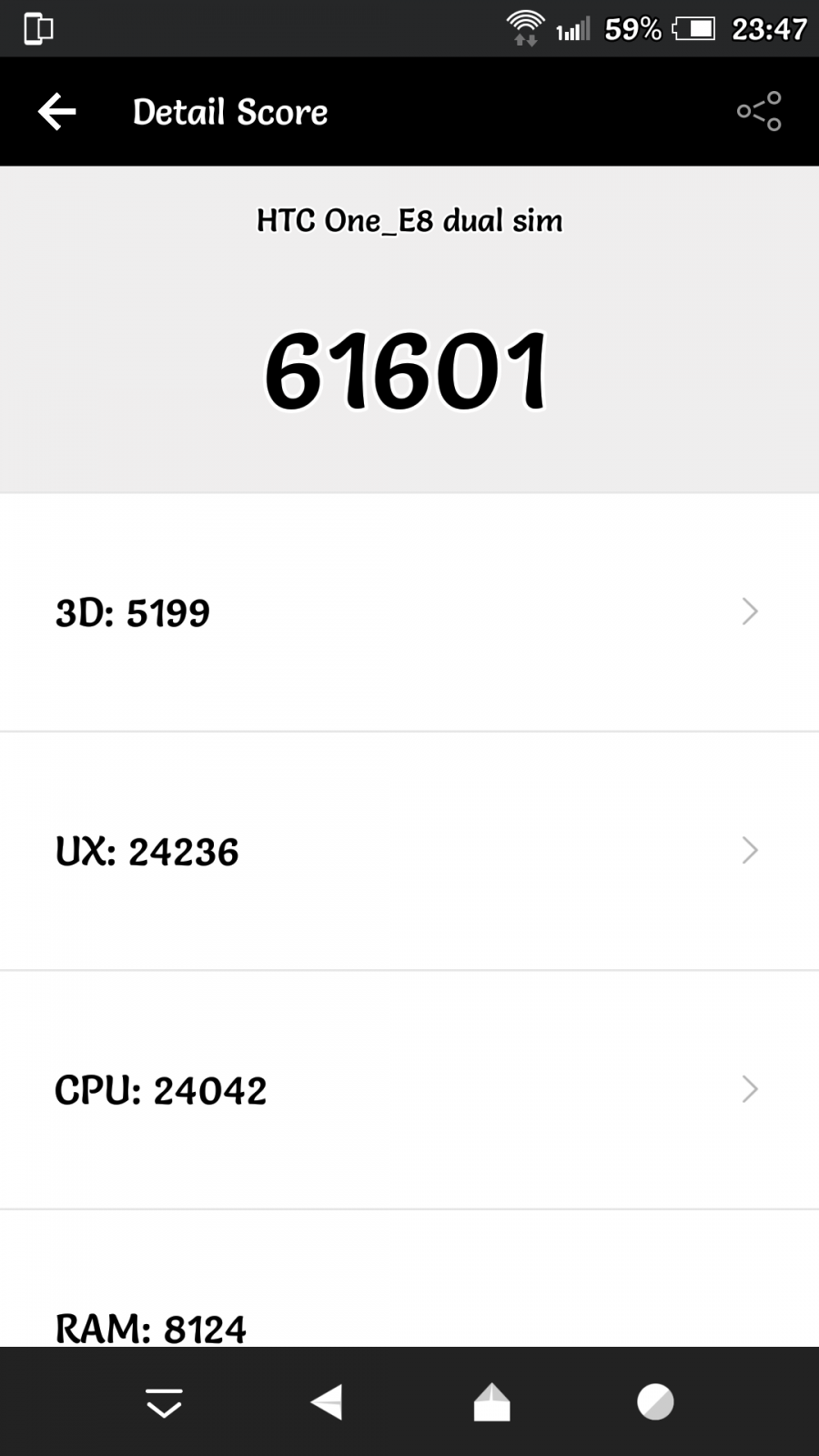Image resolution: width=819 pixels, height=1456 pixels.
Task: Share the detail score
Action: tap(759, 111)
